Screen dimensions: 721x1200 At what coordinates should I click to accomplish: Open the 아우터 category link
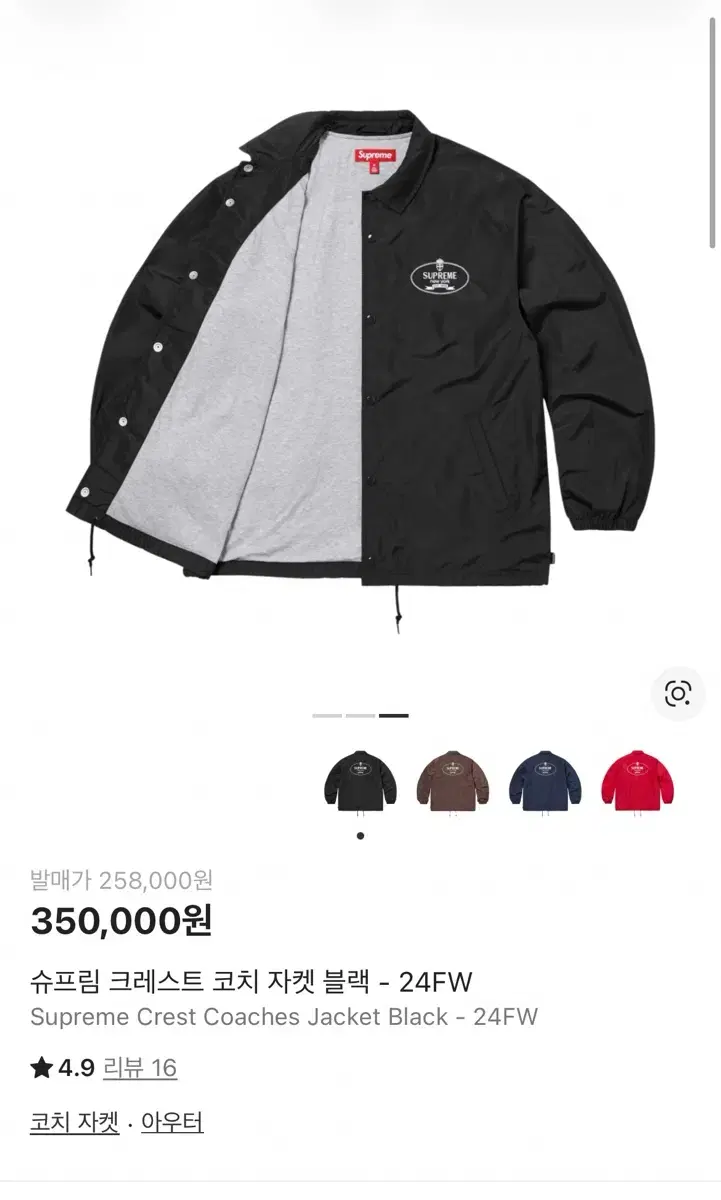point(172,1122)
